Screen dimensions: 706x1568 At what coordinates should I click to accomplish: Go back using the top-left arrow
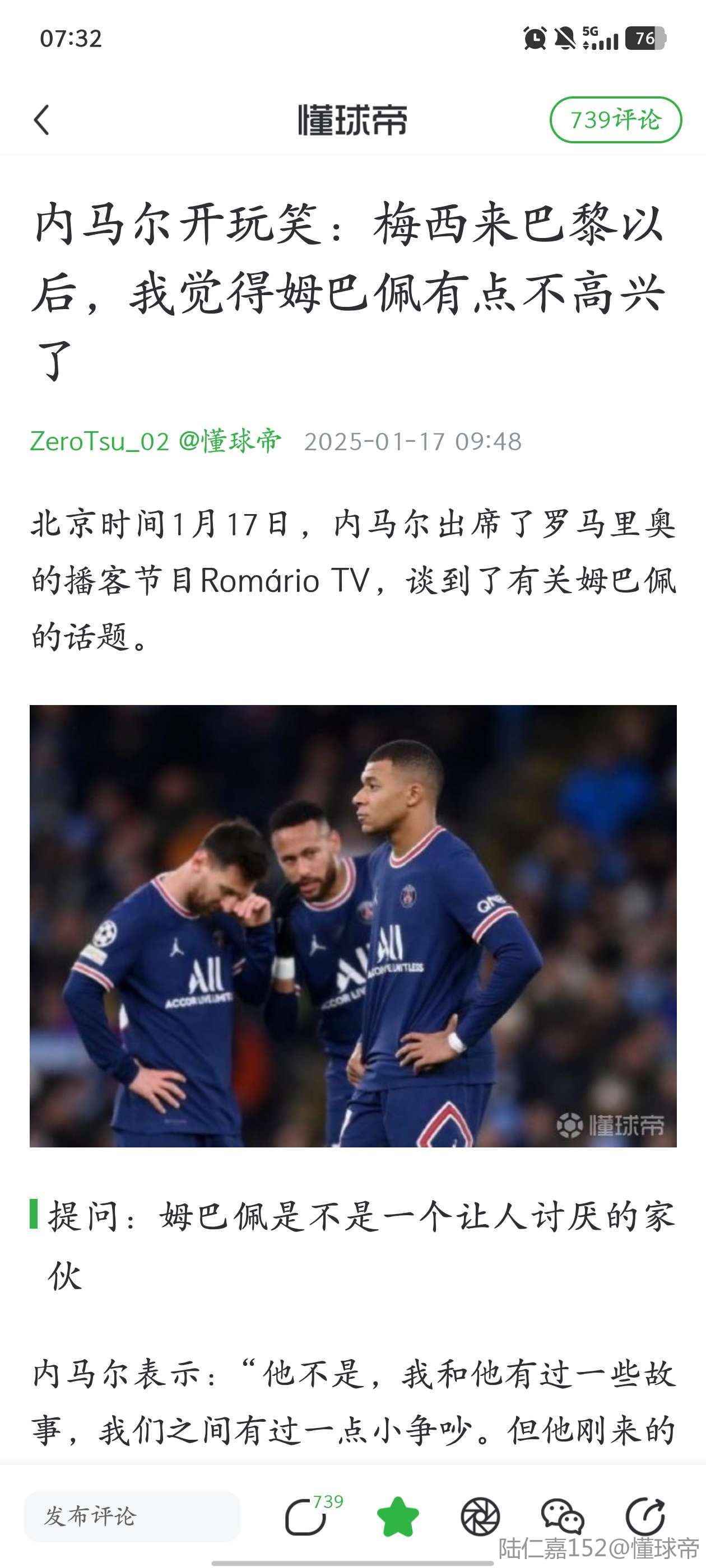coord(41,119)
